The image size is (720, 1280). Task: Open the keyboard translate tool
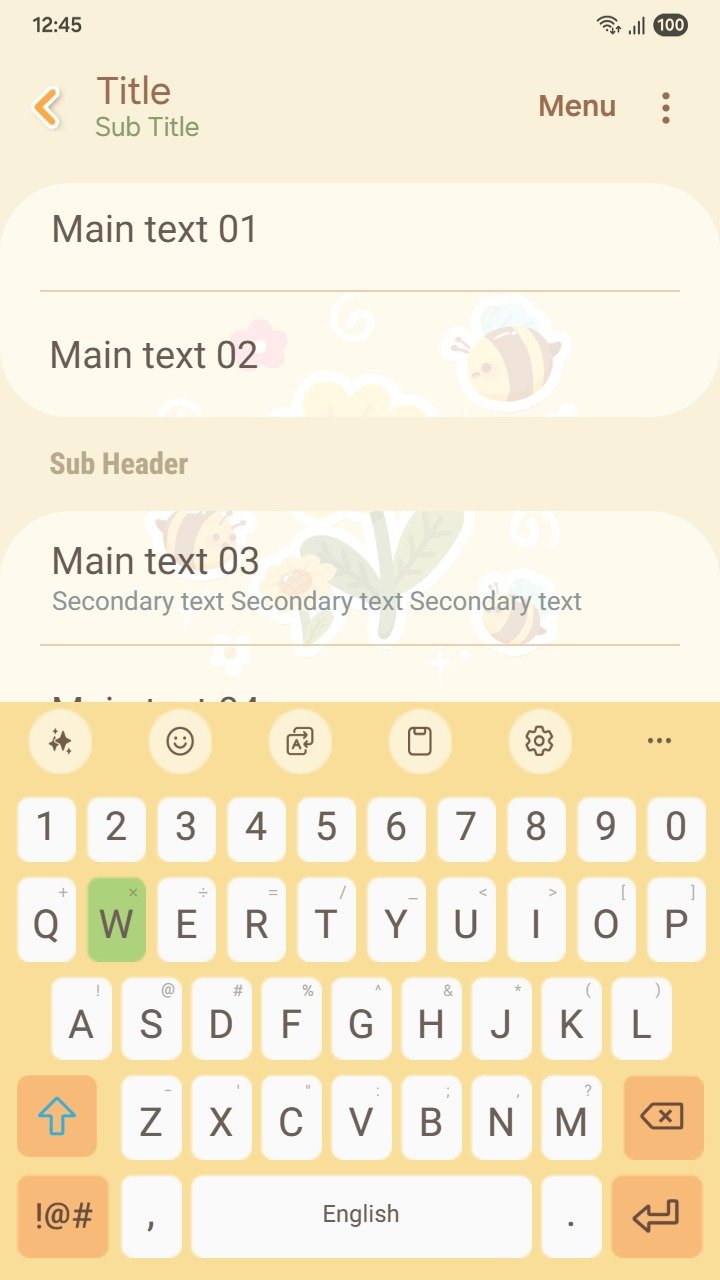click(300, 741)
